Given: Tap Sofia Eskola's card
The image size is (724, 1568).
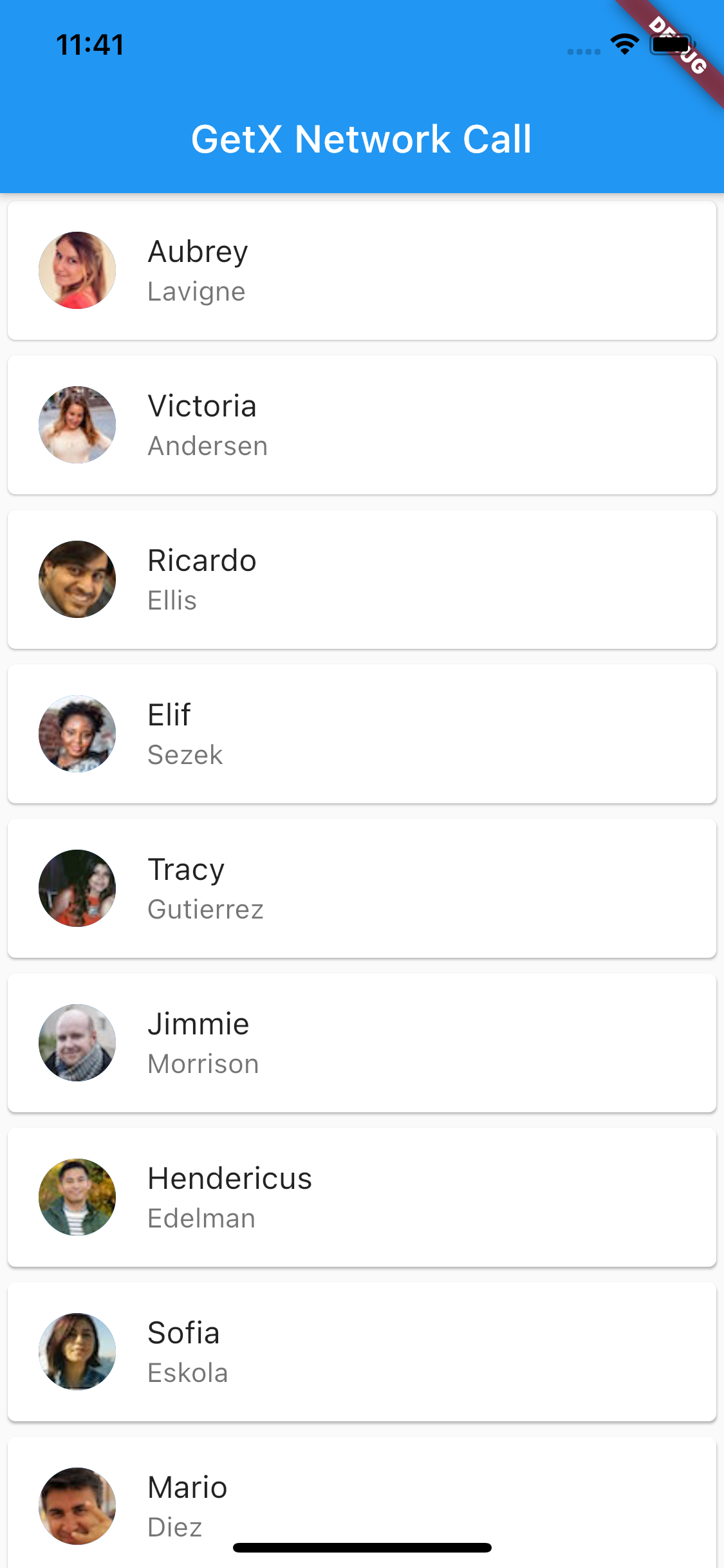Looking at the screenshot, I should tap(362, 1352).
